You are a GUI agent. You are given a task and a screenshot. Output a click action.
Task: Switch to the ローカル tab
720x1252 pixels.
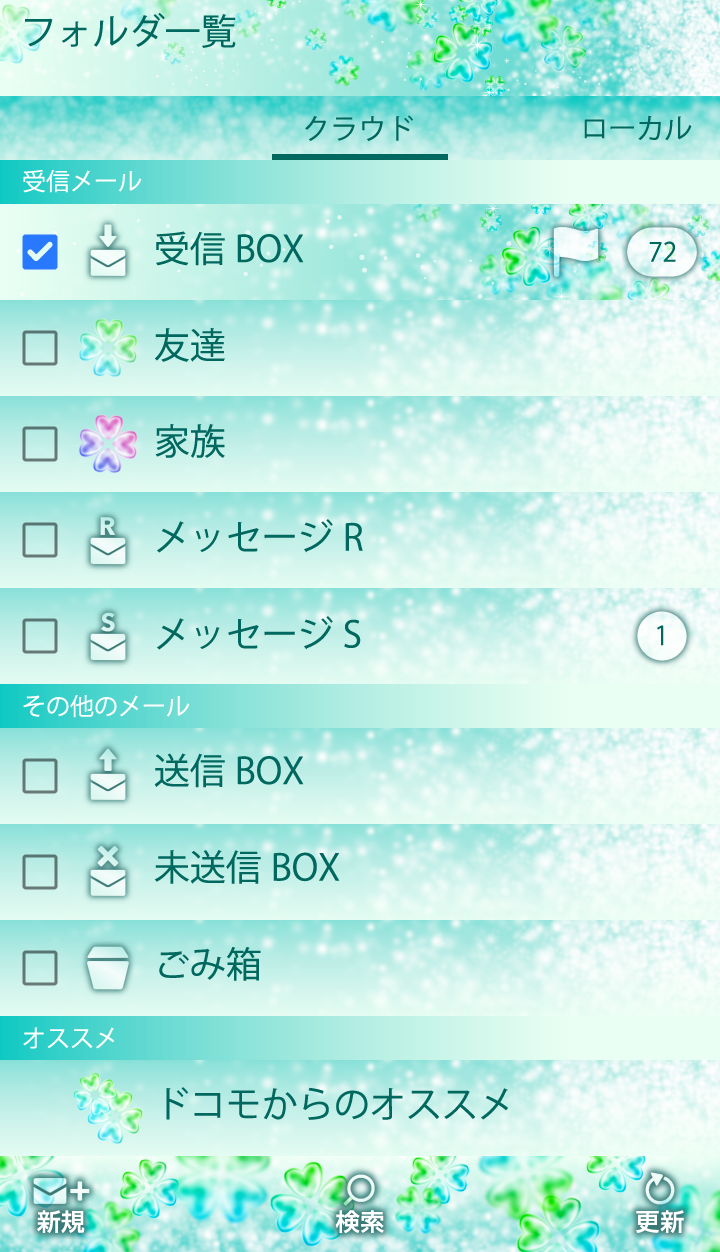[x=636, y=128]
